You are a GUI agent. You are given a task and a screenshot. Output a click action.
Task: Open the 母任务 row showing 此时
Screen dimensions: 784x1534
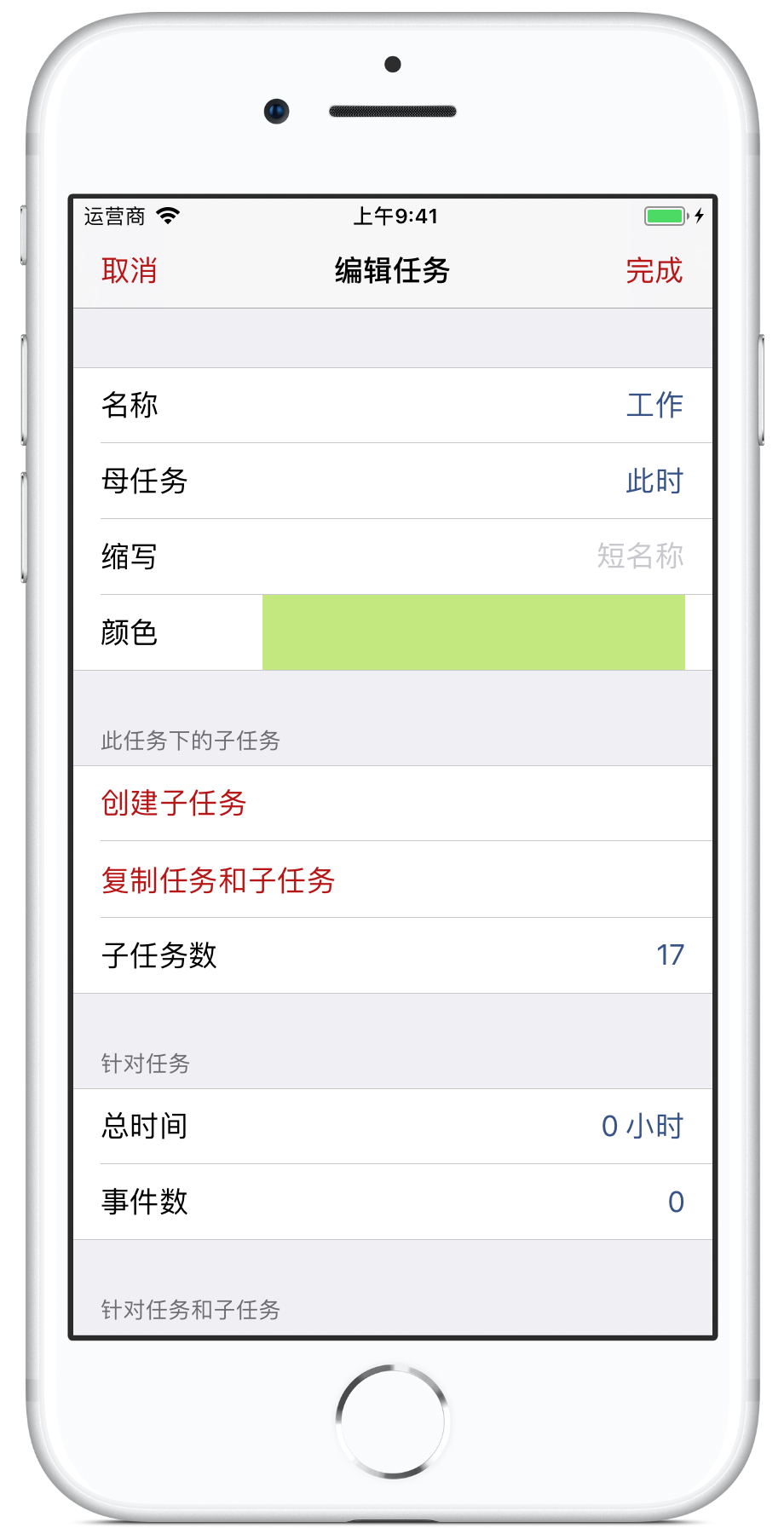point(393,482)
